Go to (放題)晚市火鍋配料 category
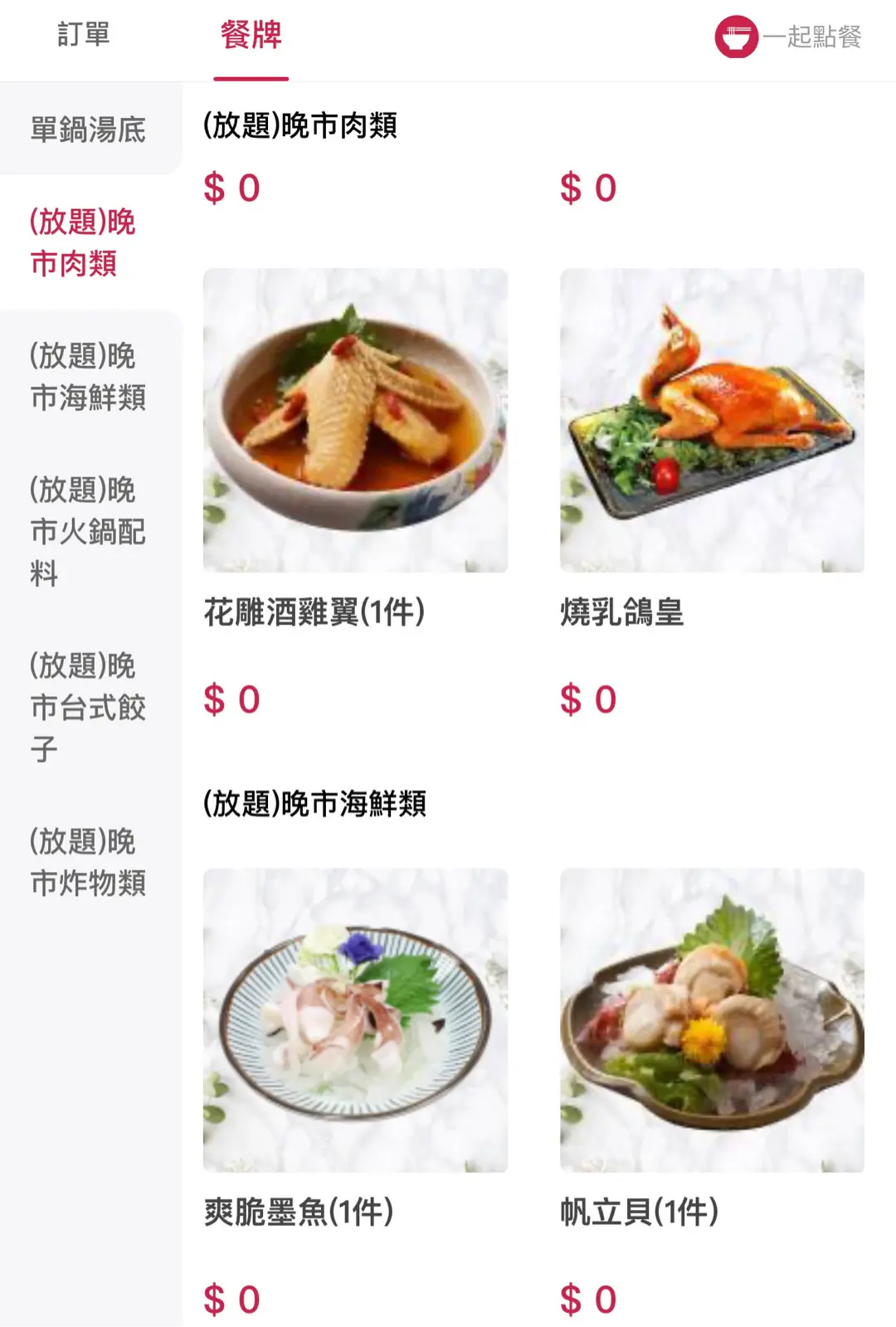The width and height of the screenshot is (896, 1327). (89, 531)
